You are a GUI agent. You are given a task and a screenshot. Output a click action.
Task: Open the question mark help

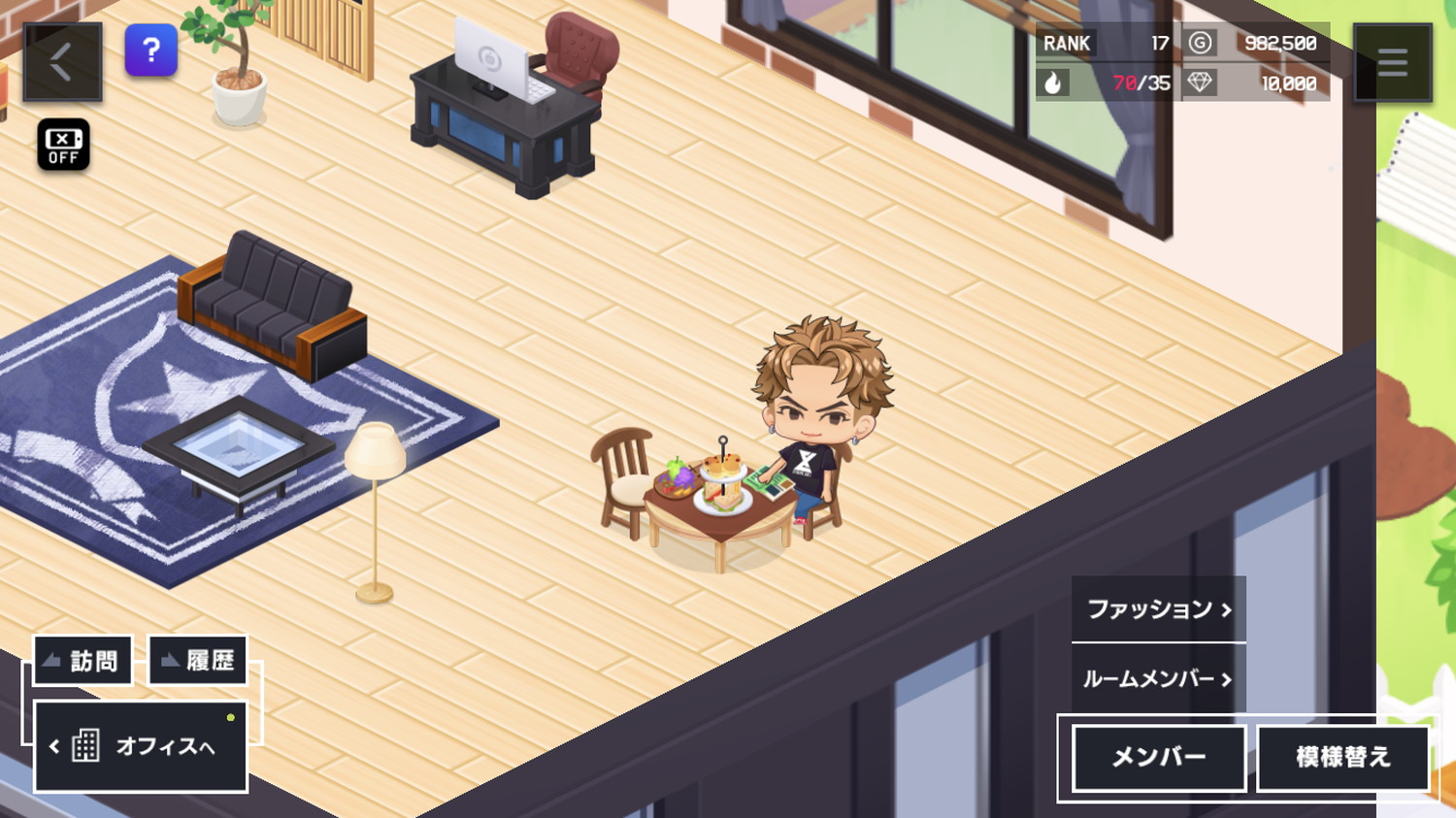click(x=150, y=49)
